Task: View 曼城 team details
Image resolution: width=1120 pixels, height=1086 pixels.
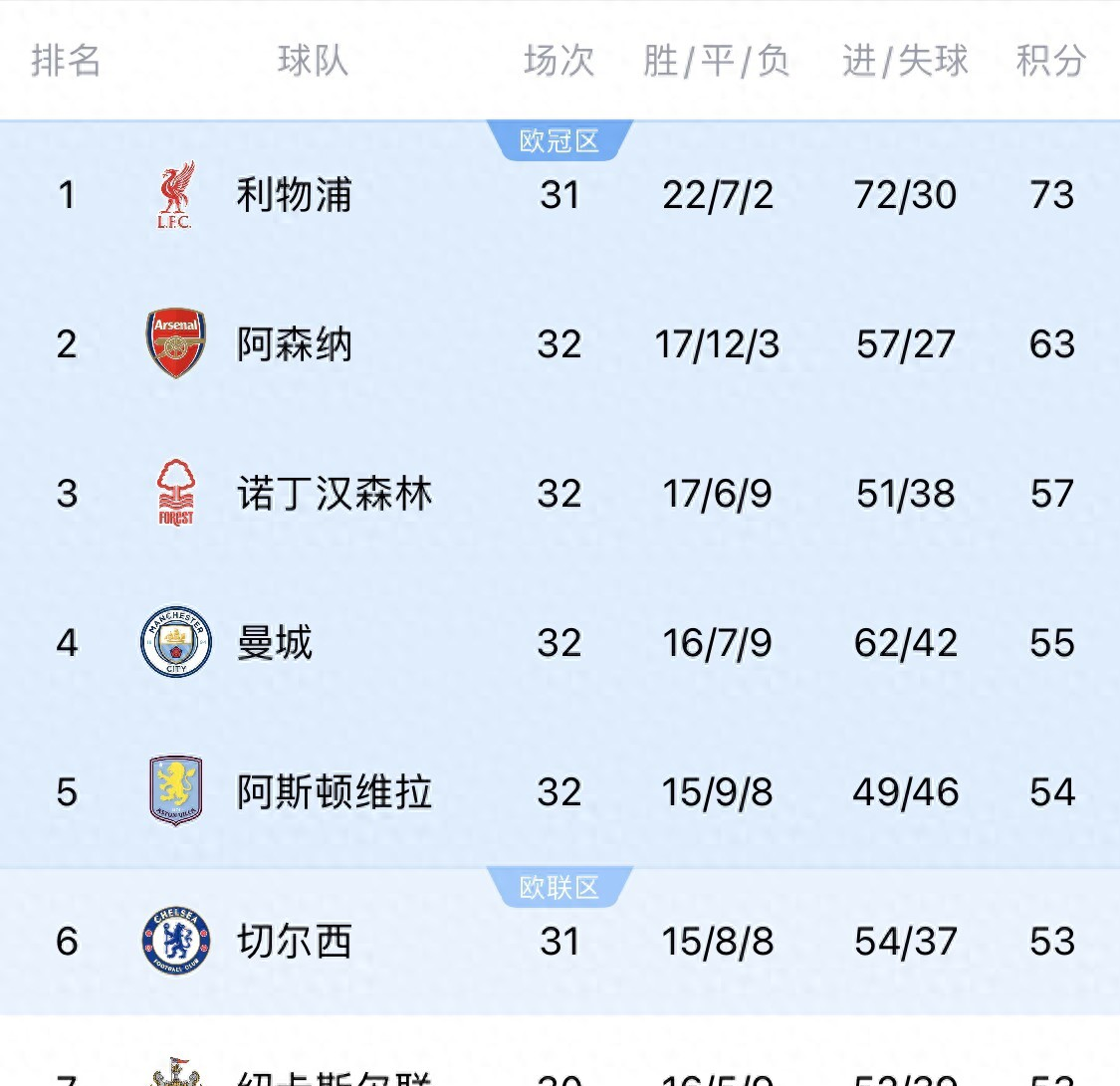Action: pos(275,643)
